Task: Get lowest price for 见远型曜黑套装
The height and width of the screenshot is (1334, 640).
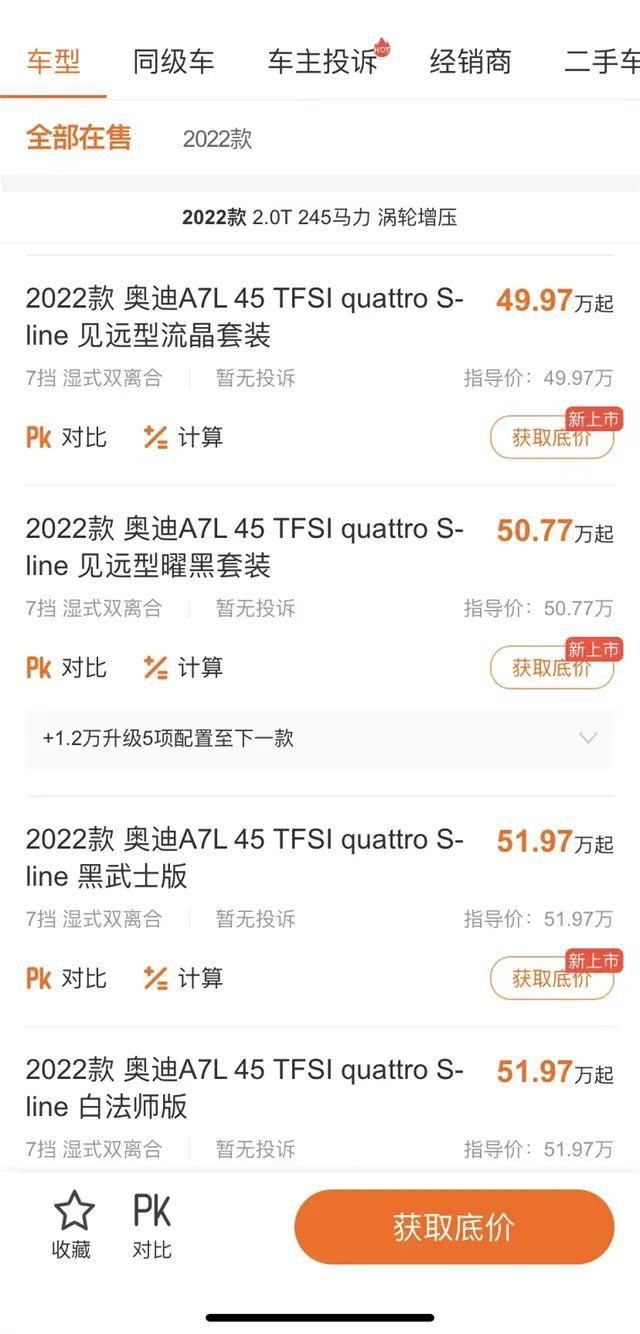Action: point(551,667)
